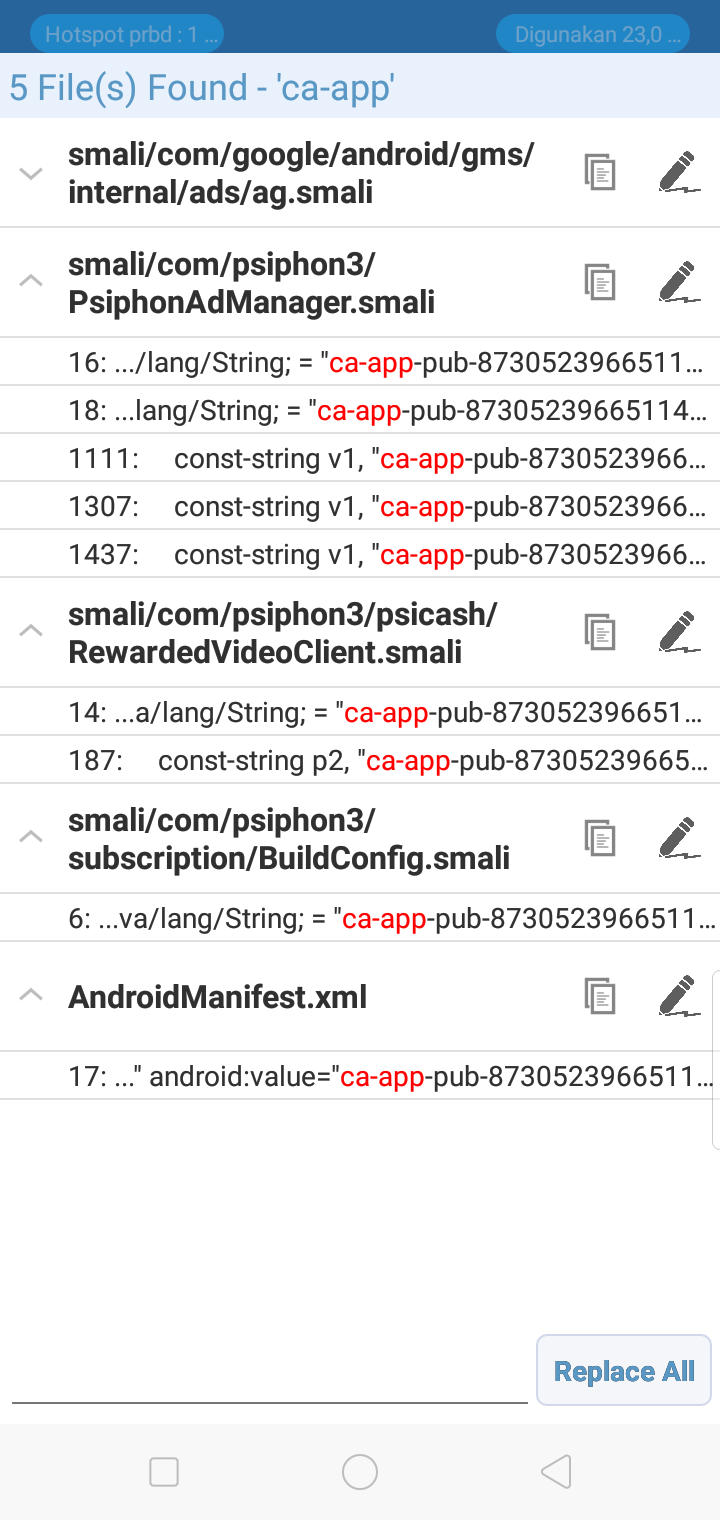Copy path of PsiphonAdManager.smali
720x1520 pixels.
599,281
